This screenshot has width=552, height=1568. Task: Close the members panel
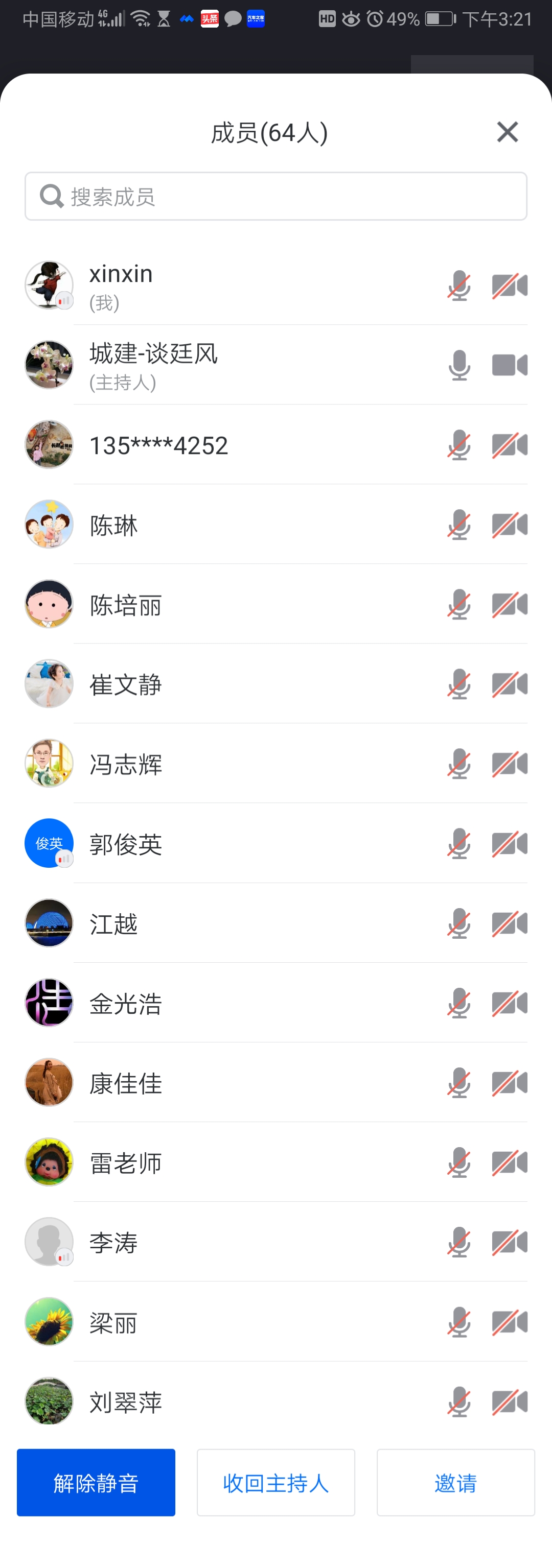coord(507,132)
